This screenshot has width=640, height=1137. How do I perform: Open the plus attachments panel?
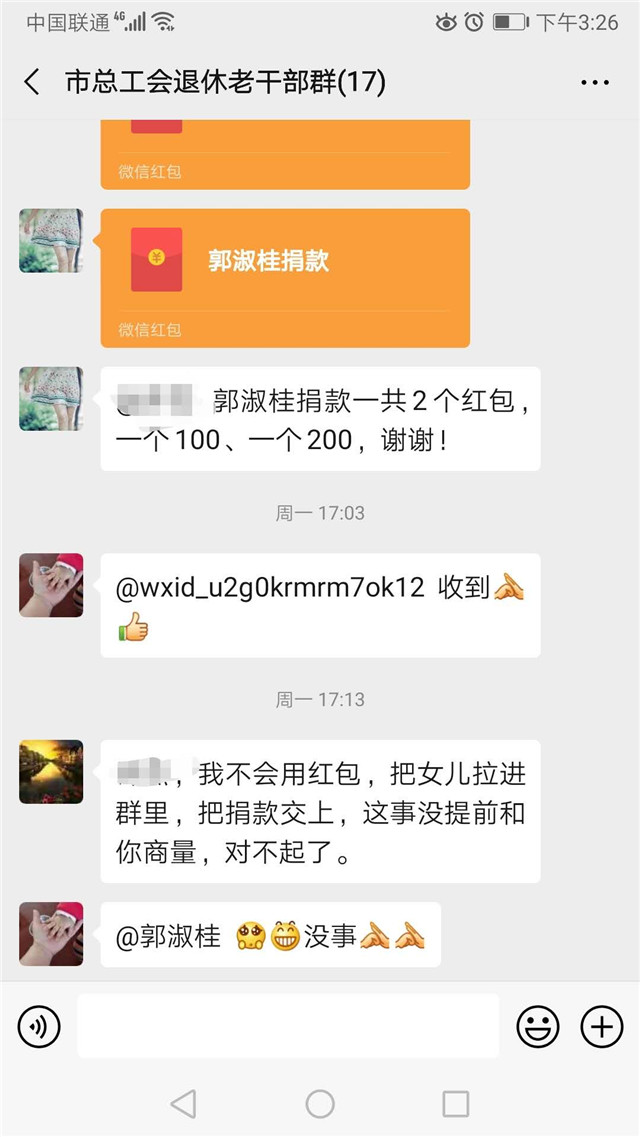coord(602,1026)
